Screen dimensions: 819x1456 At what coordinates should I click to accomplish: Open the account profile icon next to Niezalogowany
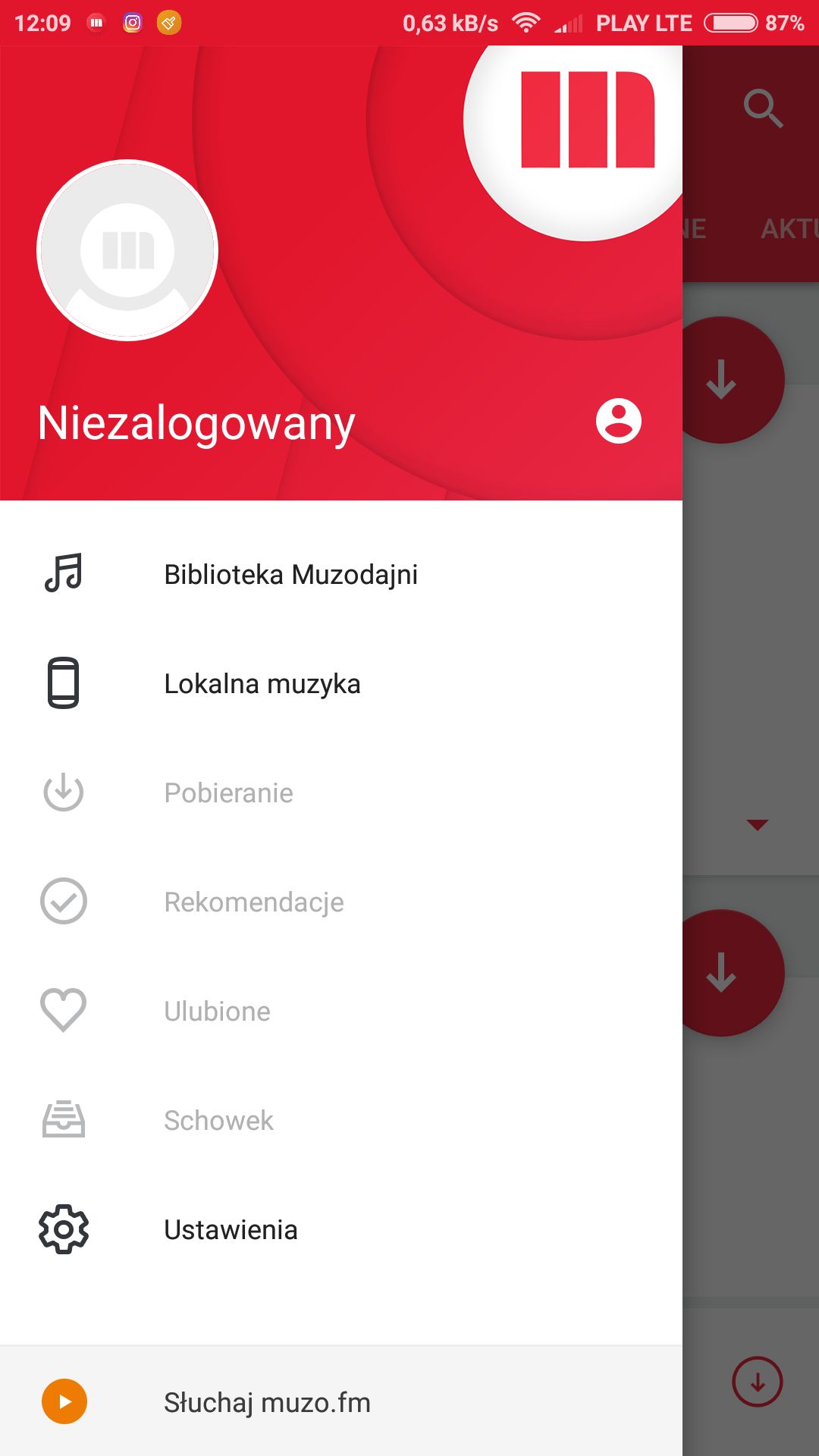(618, 421)
